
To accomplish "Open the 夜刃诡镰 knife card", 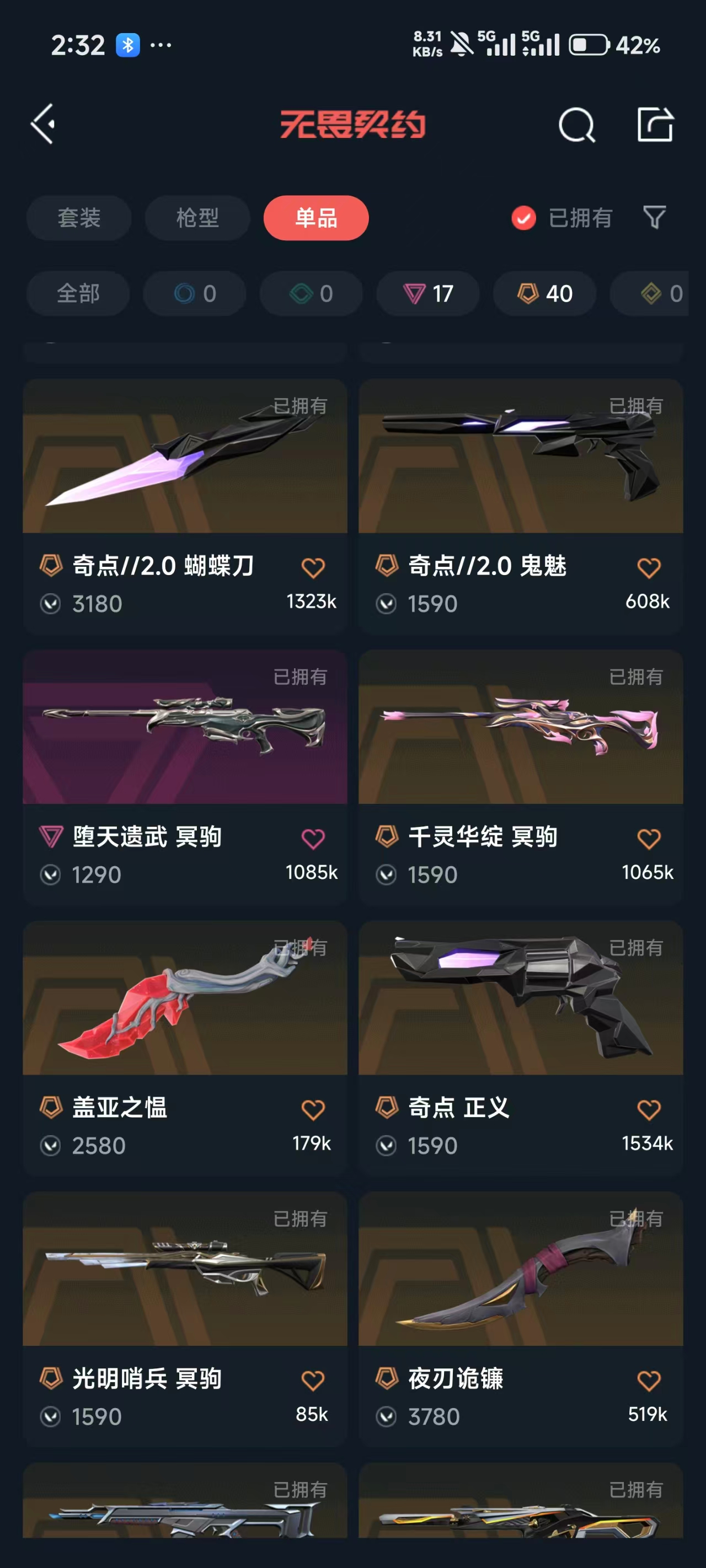I will pos(521,1319).
